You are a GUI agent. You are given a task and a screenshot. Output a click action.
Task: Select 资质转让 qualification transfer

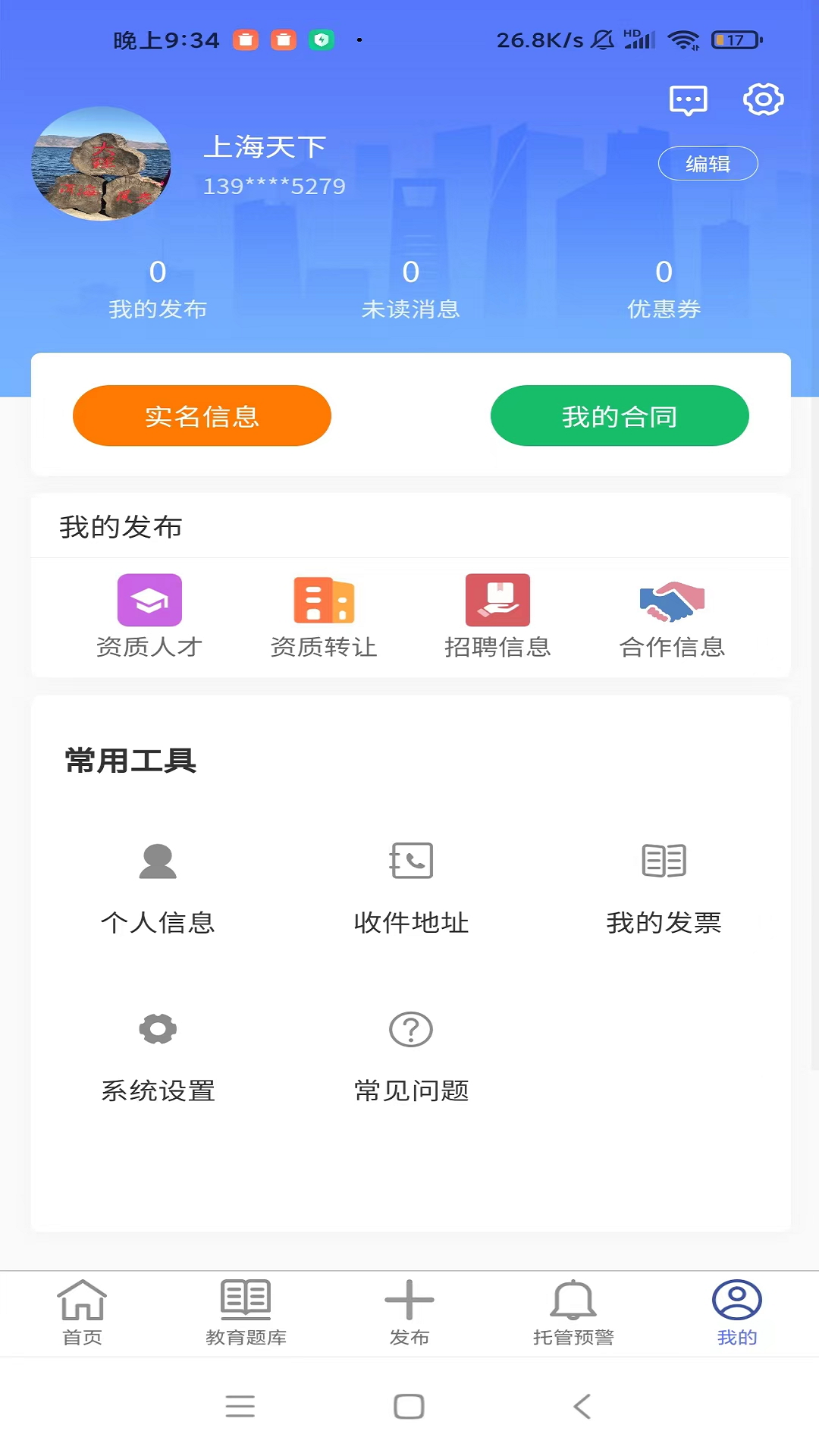click(324, 615)
